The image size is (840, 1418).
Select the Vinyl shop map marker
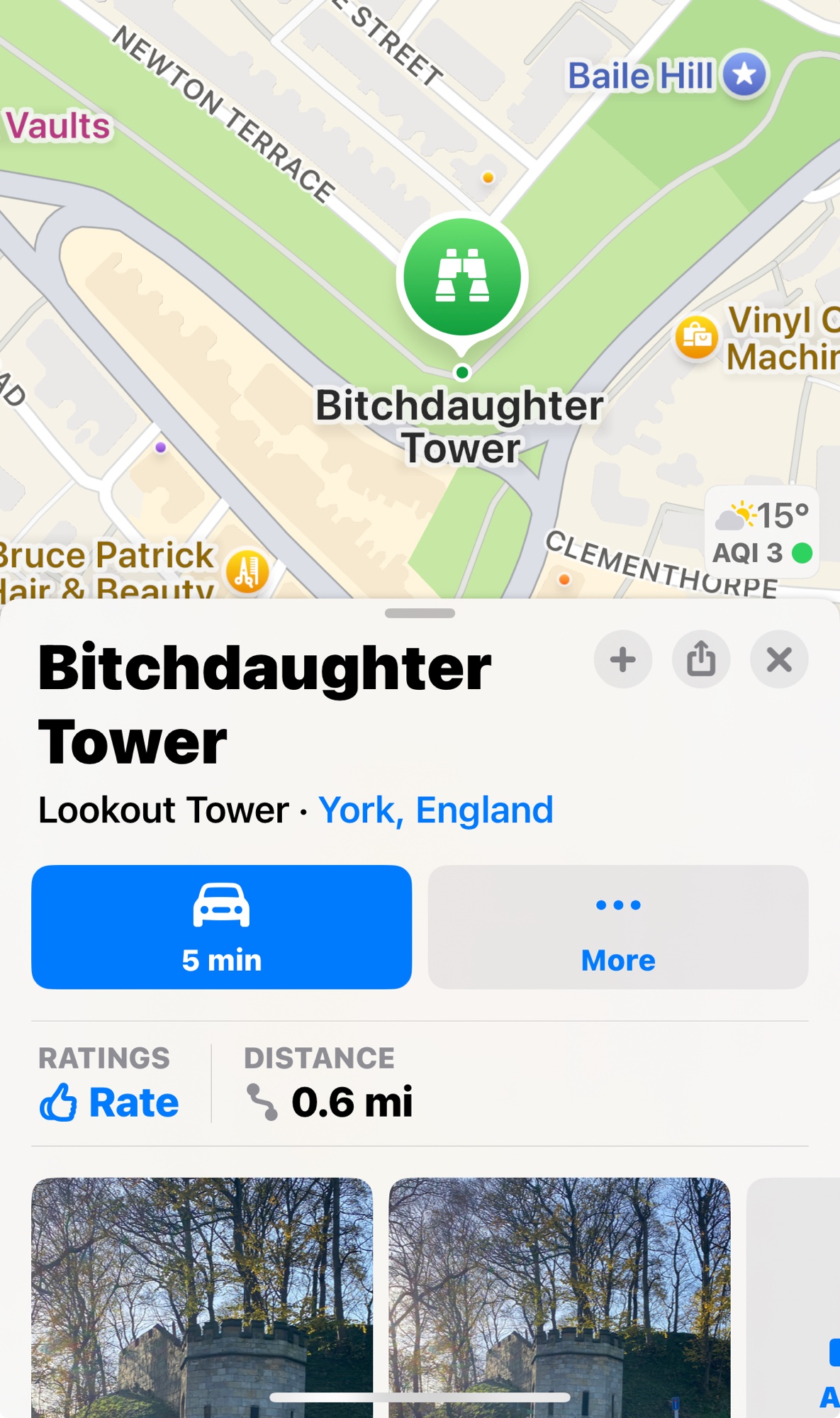coord(696,337)
